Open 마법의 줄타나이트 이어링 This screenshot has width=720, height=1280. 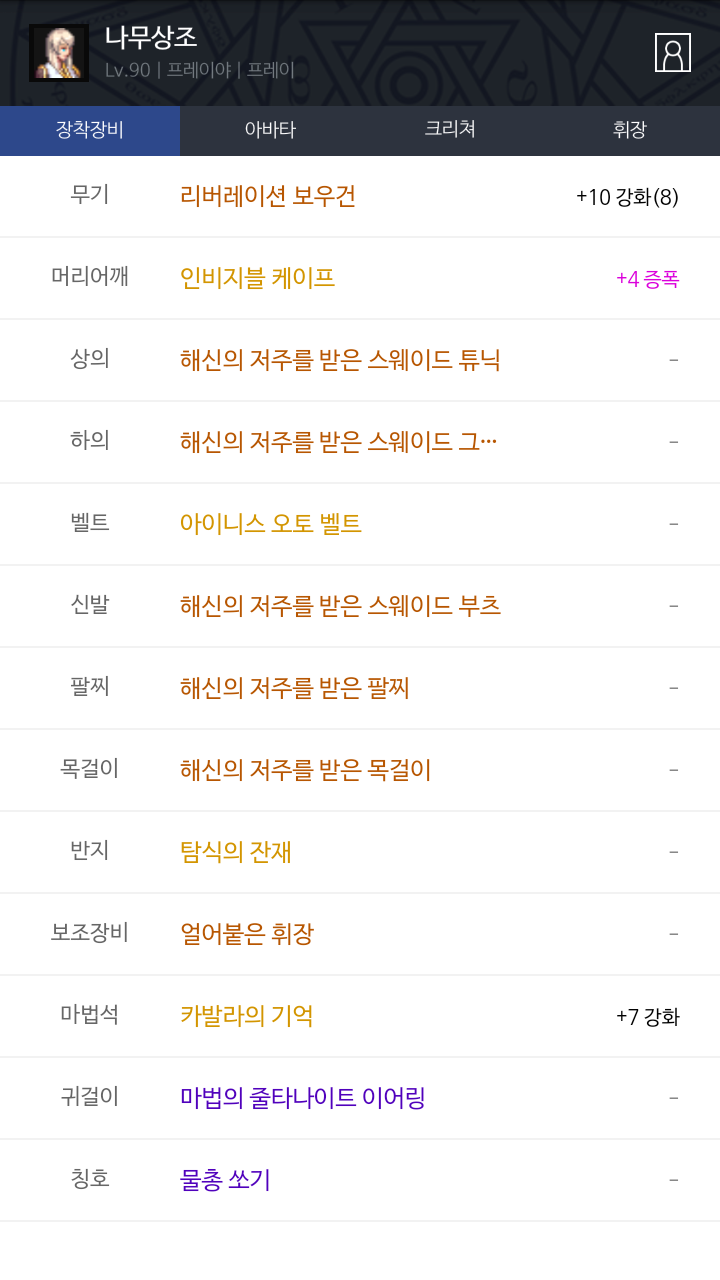click(x=360, y=1099)
